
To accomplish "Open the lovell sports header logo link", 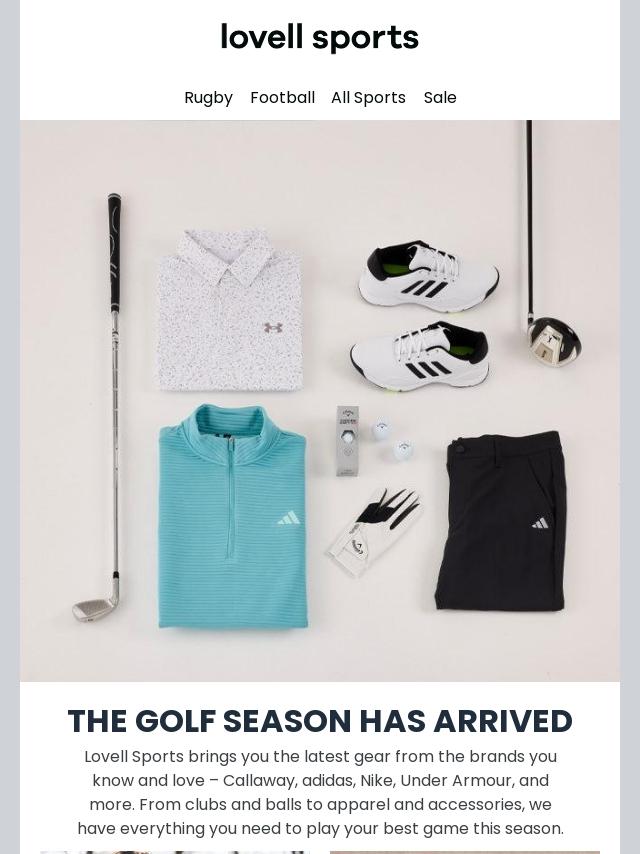I will pos(320,38).
